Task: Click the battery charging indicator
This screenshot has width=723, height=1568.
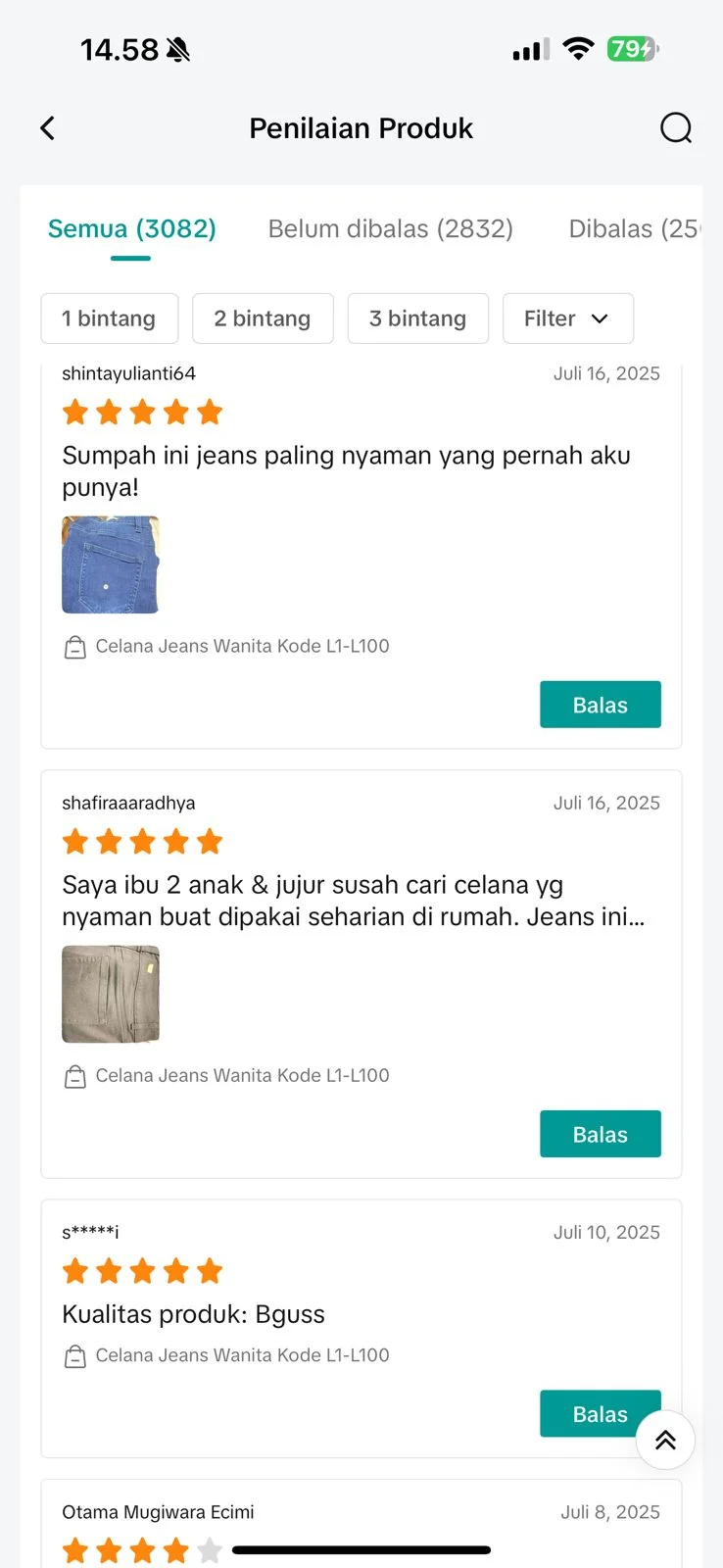Action: (x=632, y=49)
